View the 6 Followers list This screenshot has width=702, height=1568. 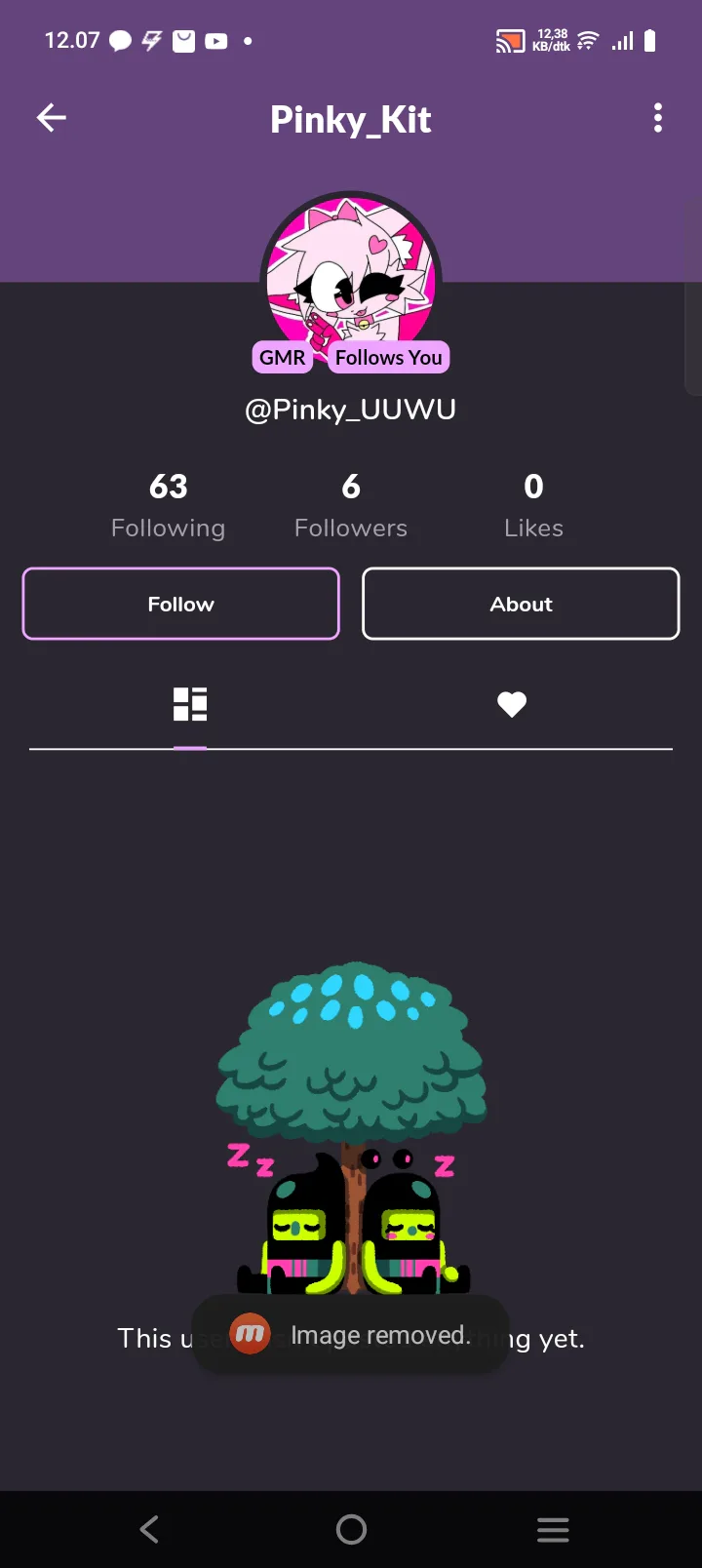tap(351, 505)
